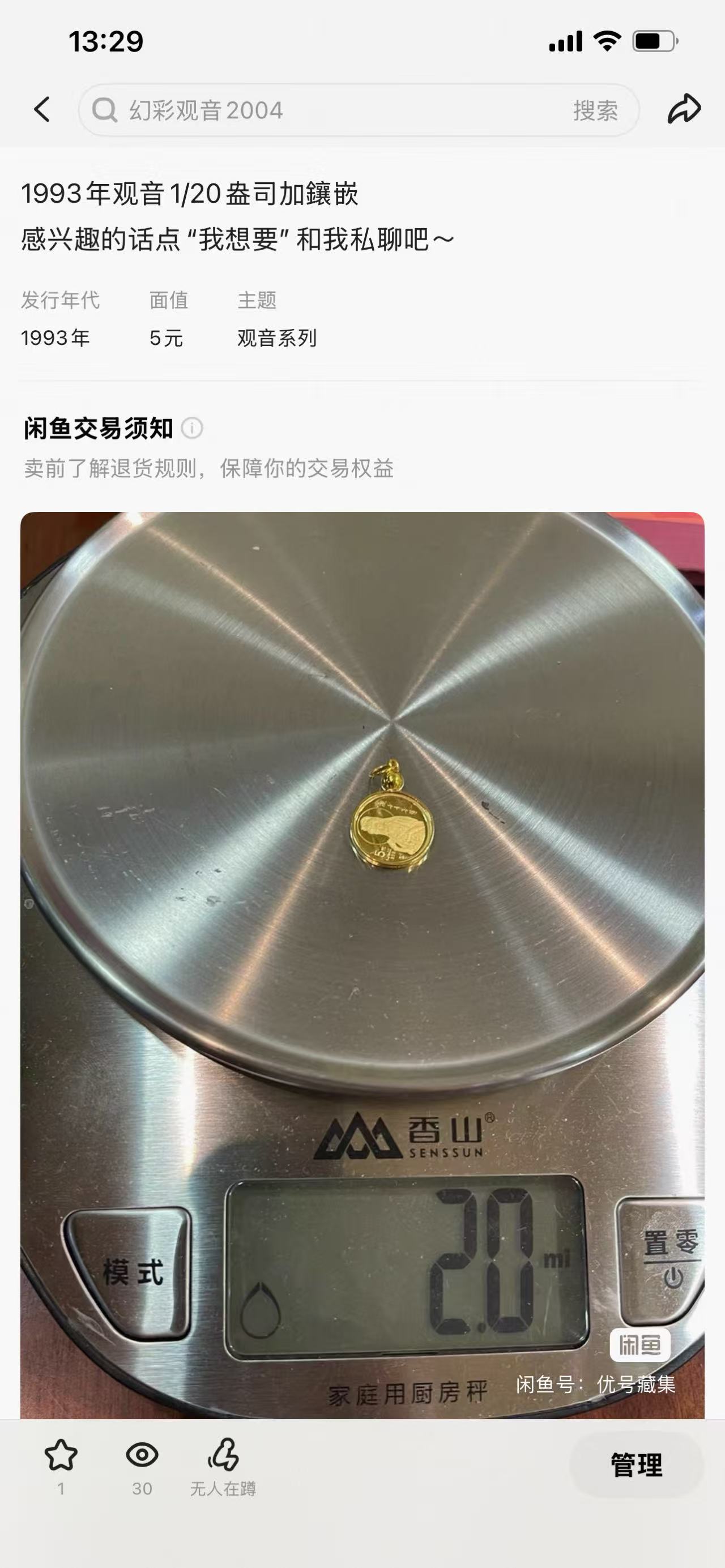Tap the star favorites icon
The height and width of the screenshot is (1568, 725).
61,1456
